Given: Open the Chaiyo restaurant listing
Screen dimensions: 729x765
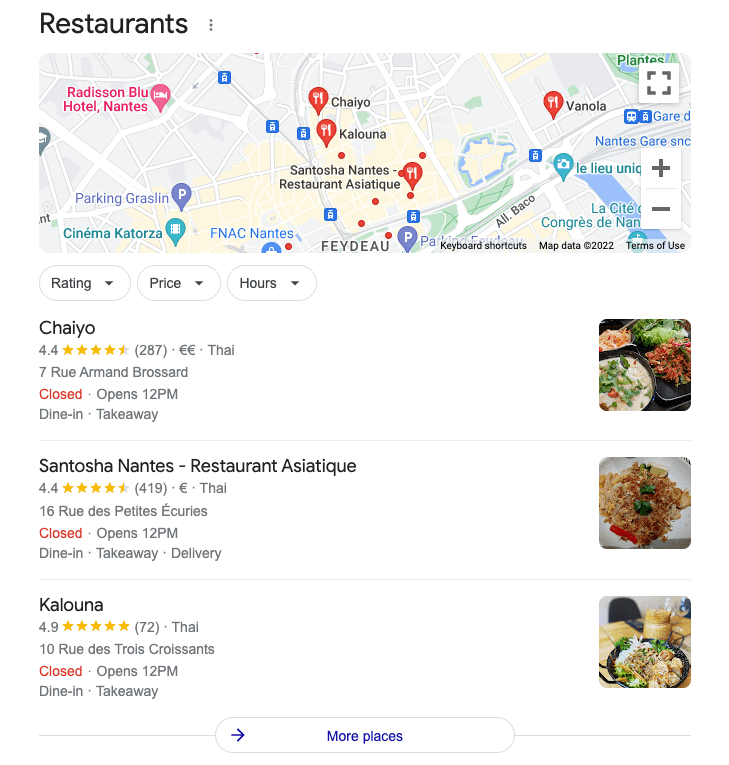Looking at the screenshot, I should [67, 328].
